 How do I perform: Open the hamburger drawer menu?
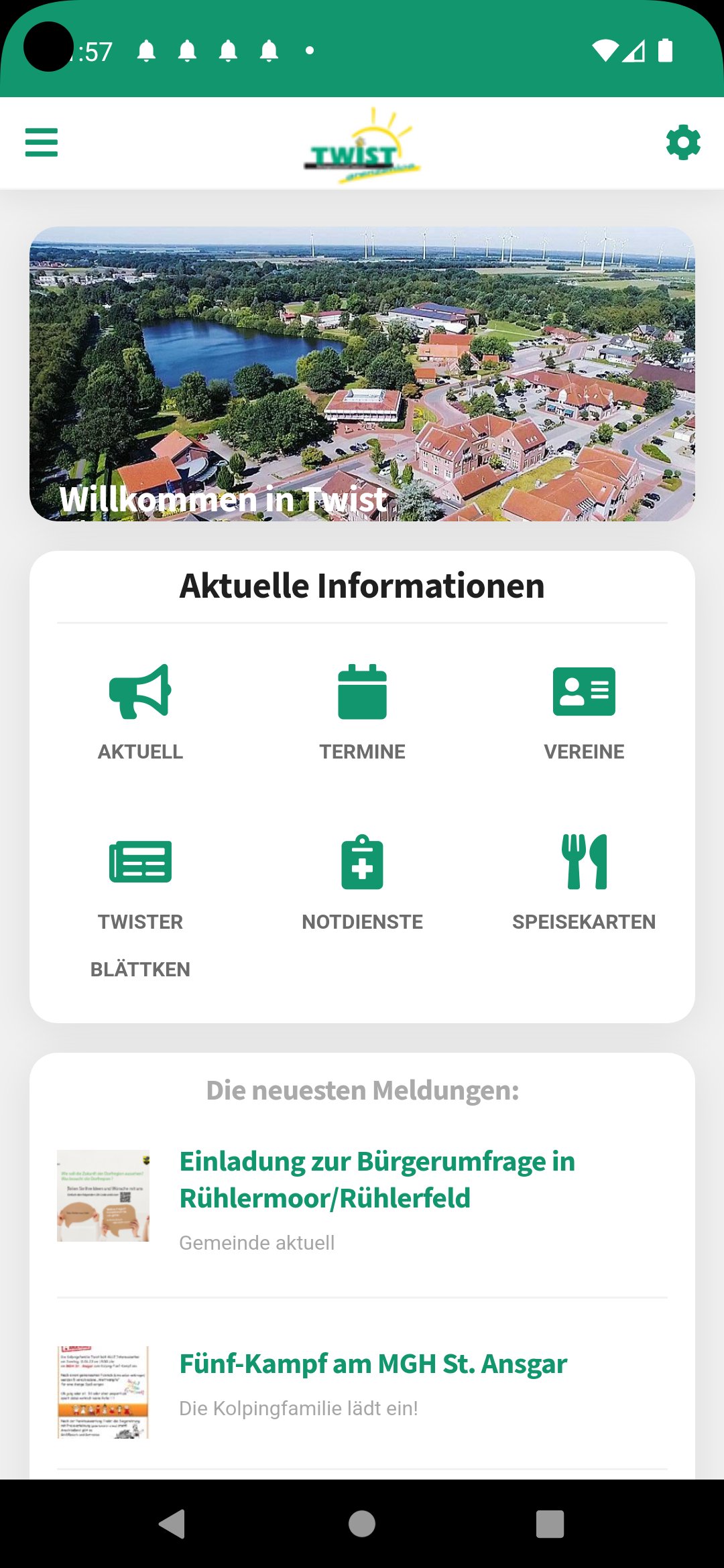(x=42, y=143)
